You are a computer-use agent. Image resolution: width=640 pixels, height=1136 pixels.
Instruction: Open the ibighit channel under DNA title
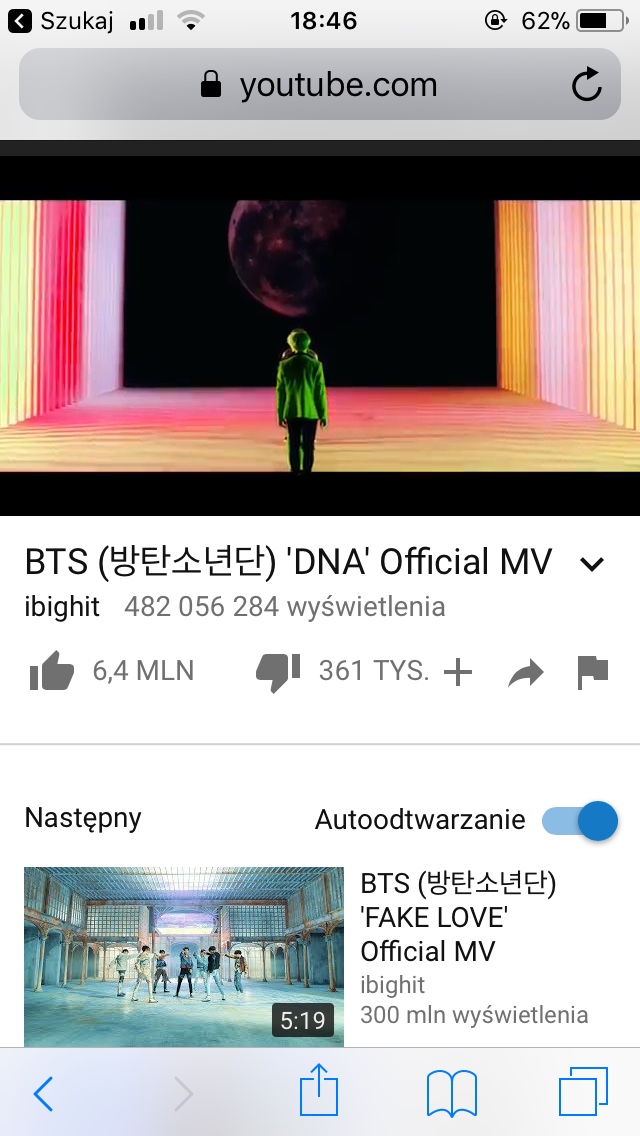point(62,607)
